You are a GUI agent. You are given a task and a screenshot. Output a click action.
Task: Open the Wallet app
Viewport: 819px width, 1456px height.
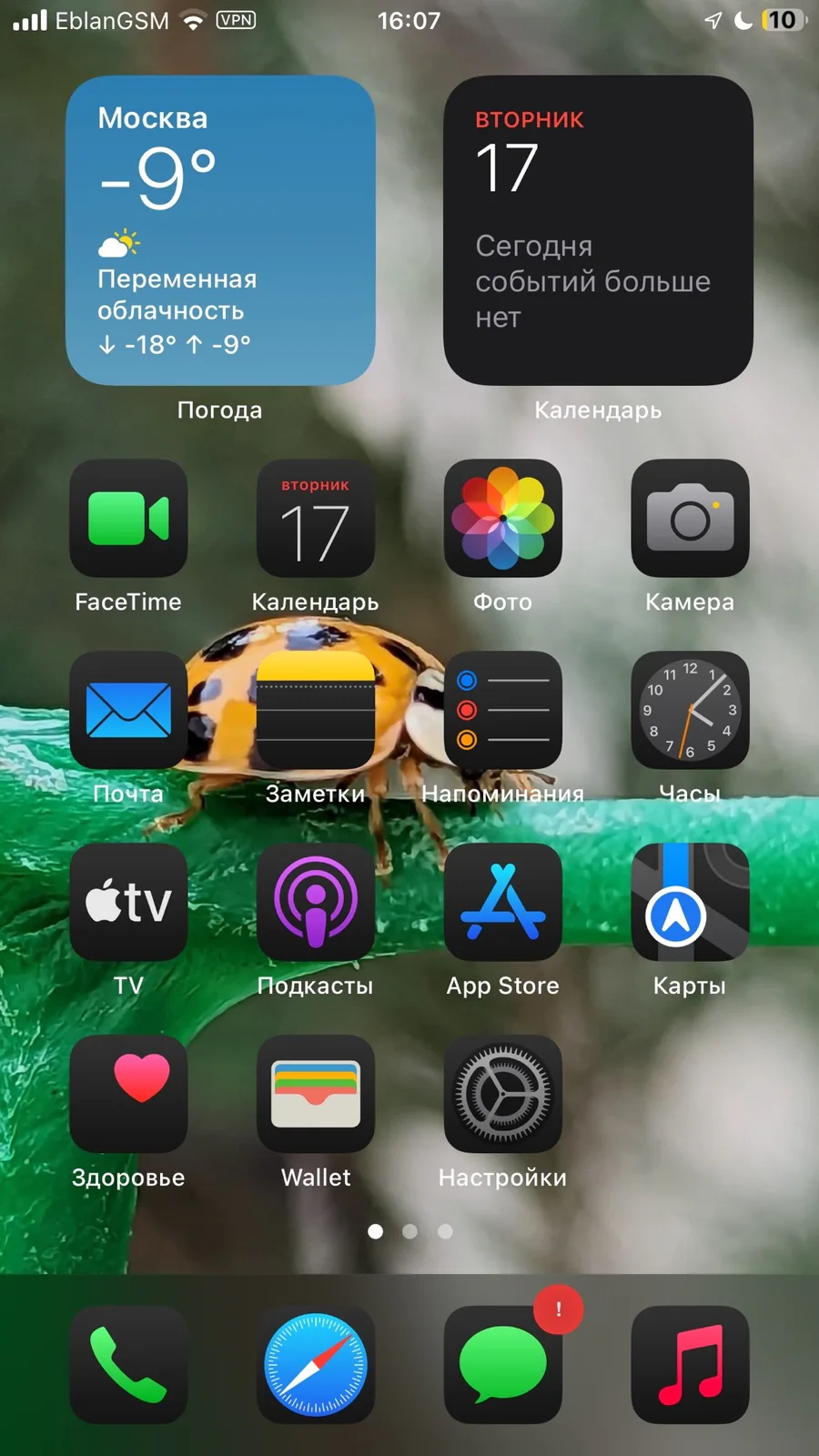[x=316, y=1094]
